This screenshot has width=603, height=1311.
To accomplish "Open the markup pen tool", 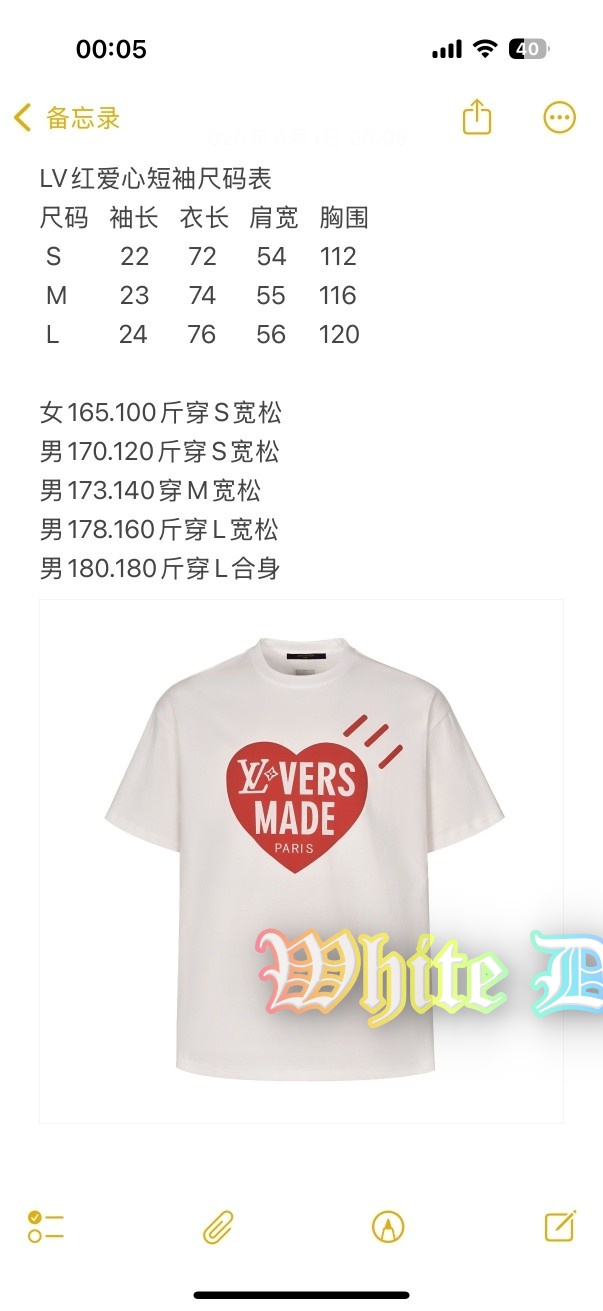I will tap(388, 1226).
